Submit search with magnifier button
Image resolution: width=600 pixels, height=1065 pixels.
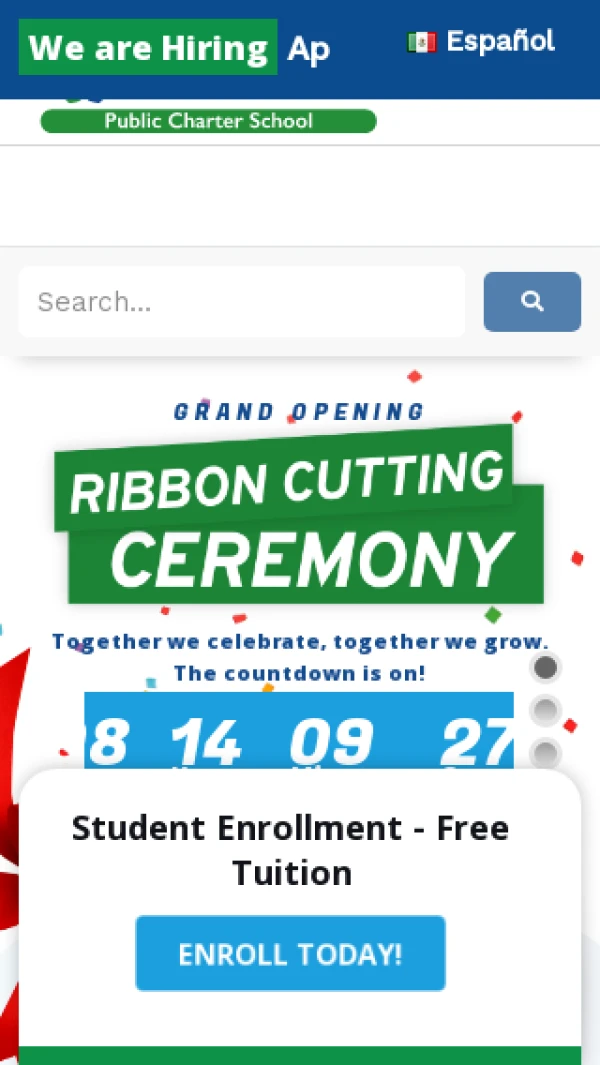[x=532, y=302]
